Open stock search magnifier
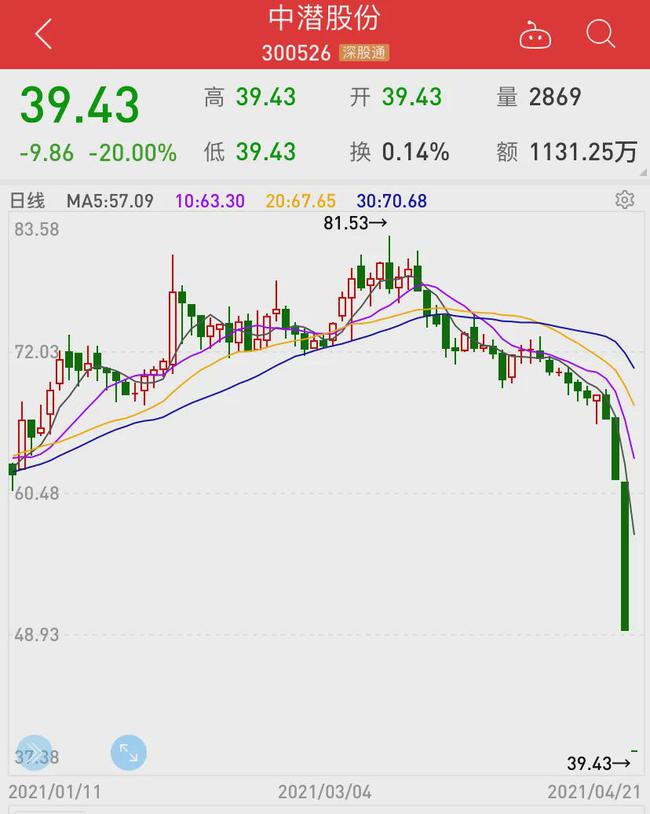The image size is (650, 814). [600, 35]
